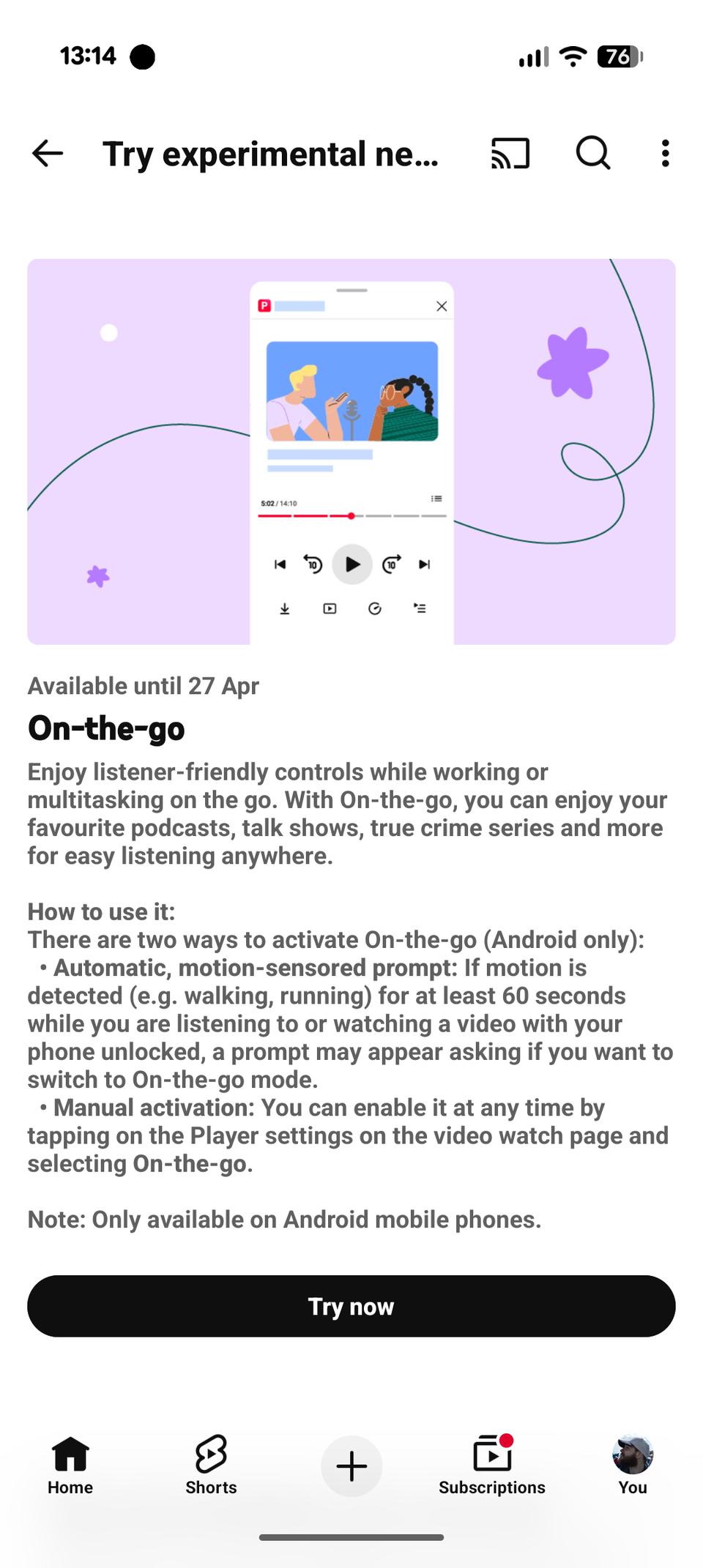The image size is (703, 1568).
Task: Open the cast to device icon
Action: [x=510, y=154]
